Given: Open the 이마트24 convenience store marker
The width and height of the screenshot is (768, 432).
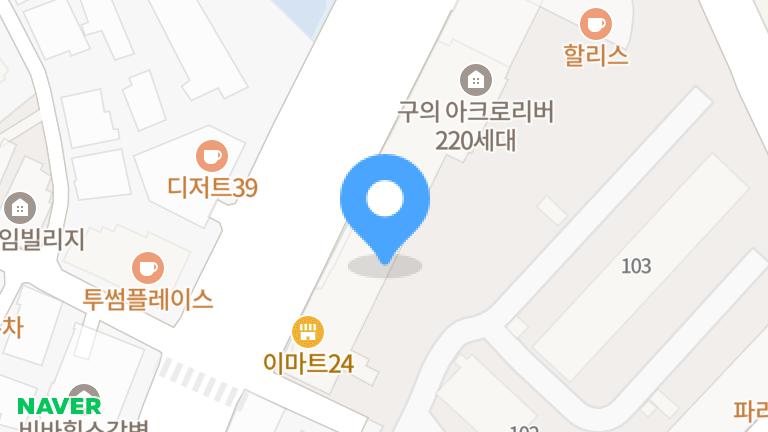Looking at the screenshot, I should [x=307, y=331].
